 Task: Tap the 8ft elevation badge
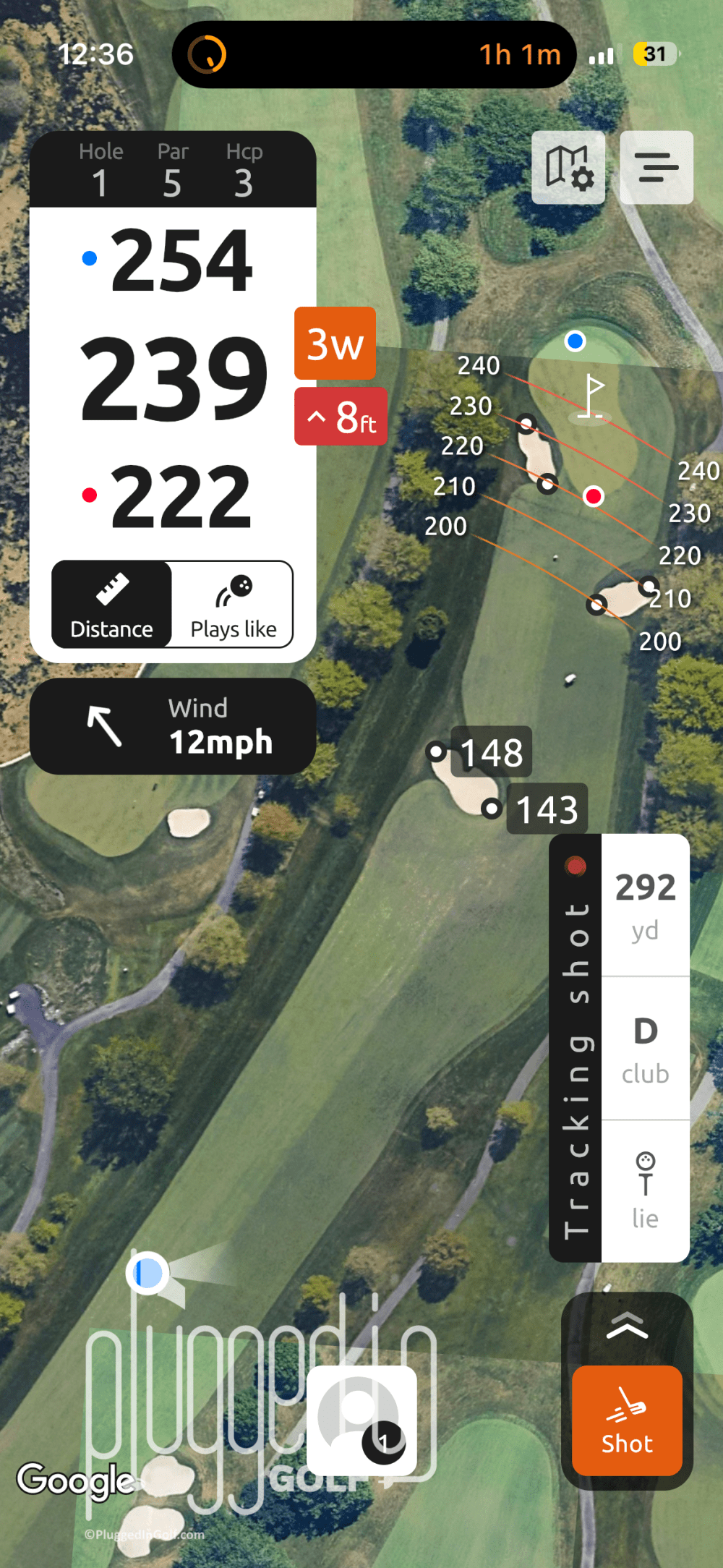341,417
